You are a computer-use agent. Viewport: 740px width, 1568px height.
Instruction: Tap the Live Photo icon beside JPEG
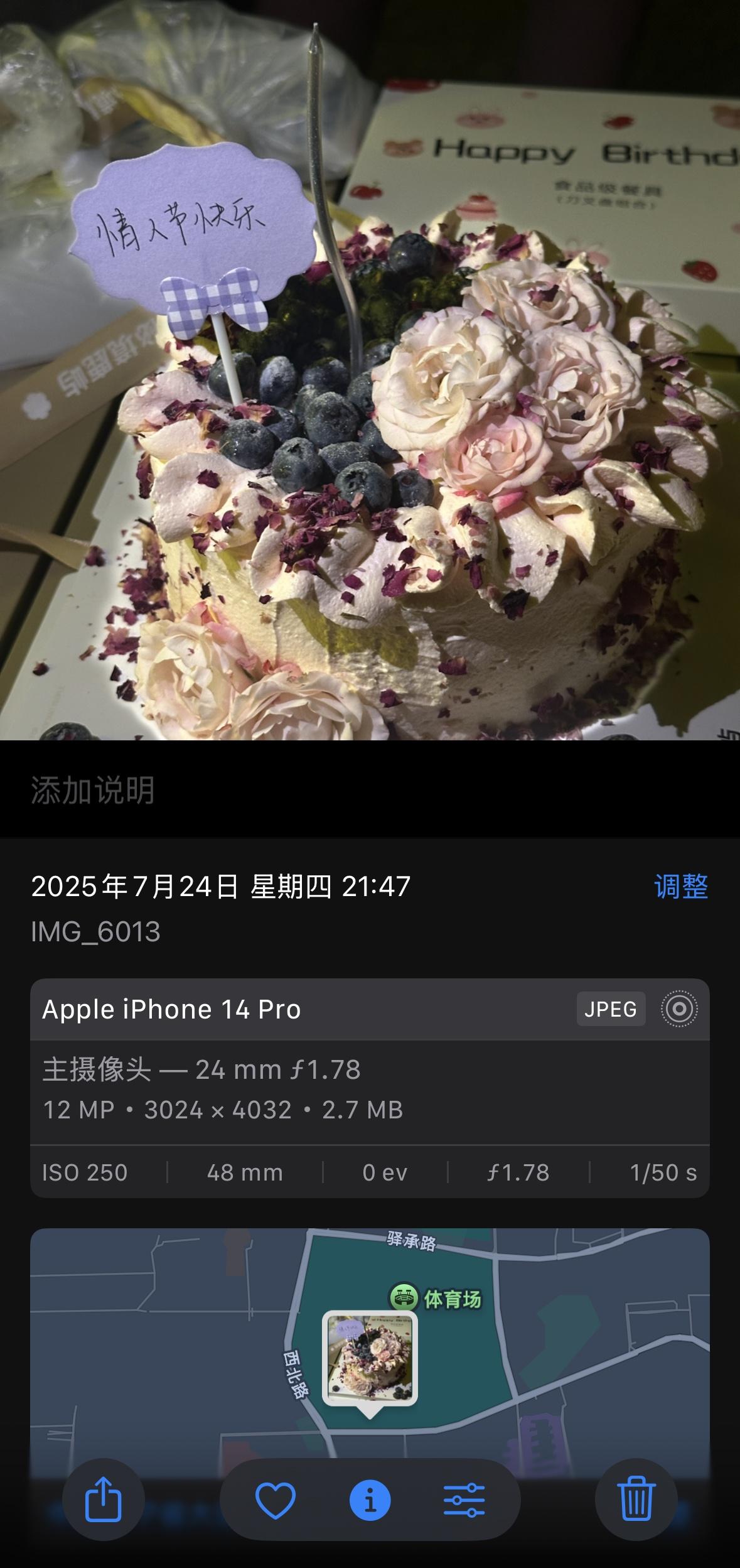679,1009
